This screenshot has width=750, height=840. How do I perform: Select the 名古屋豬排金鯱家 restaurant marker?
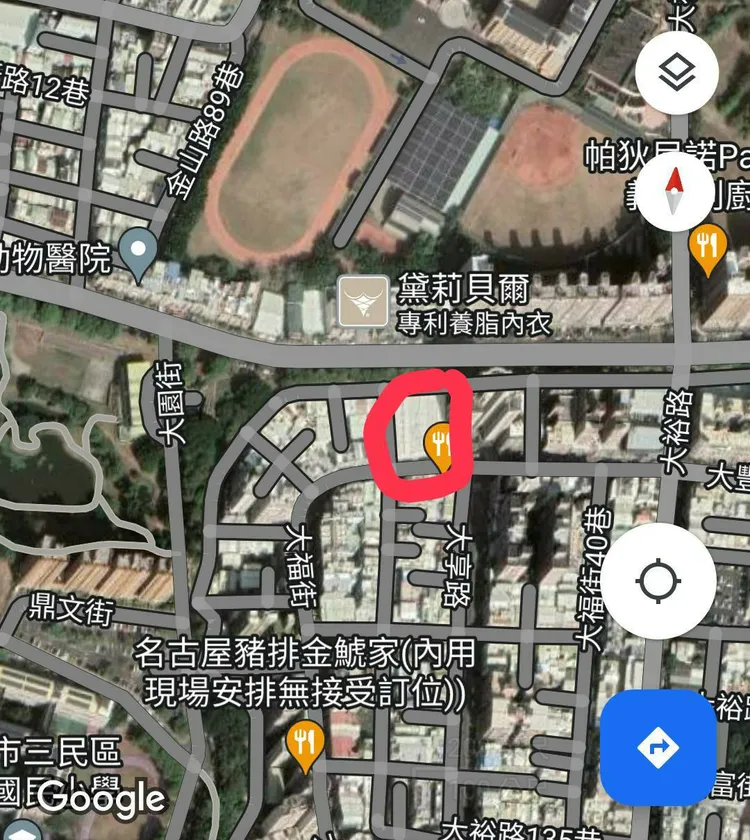303,741
